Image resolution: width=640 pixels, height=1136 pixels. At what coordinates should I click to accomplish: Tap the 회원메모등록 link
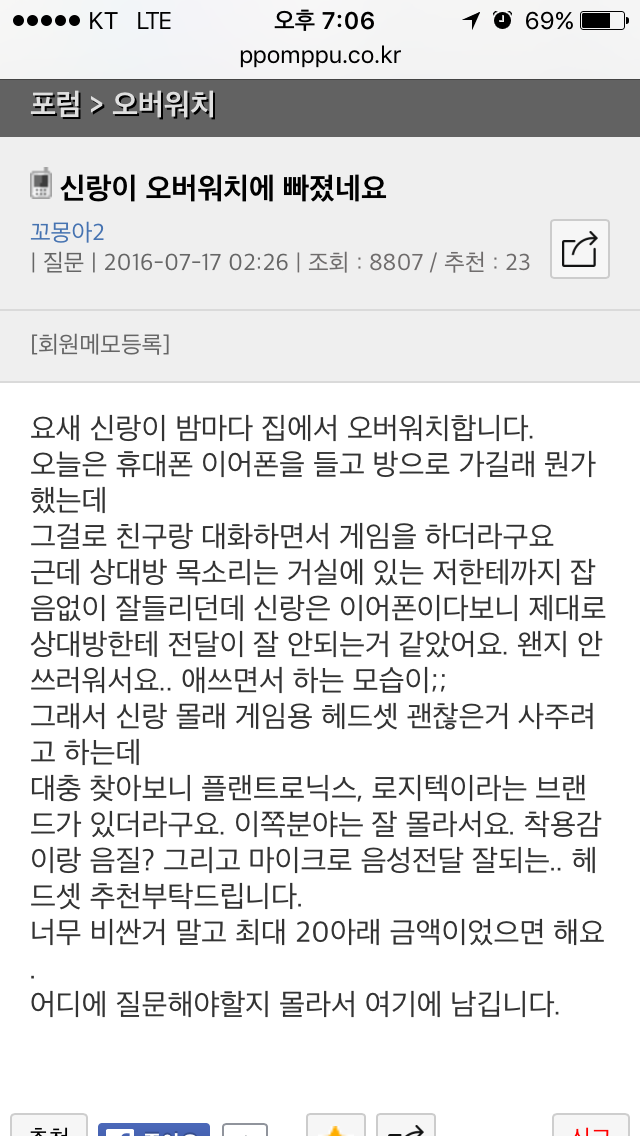[x=100, y=345]
